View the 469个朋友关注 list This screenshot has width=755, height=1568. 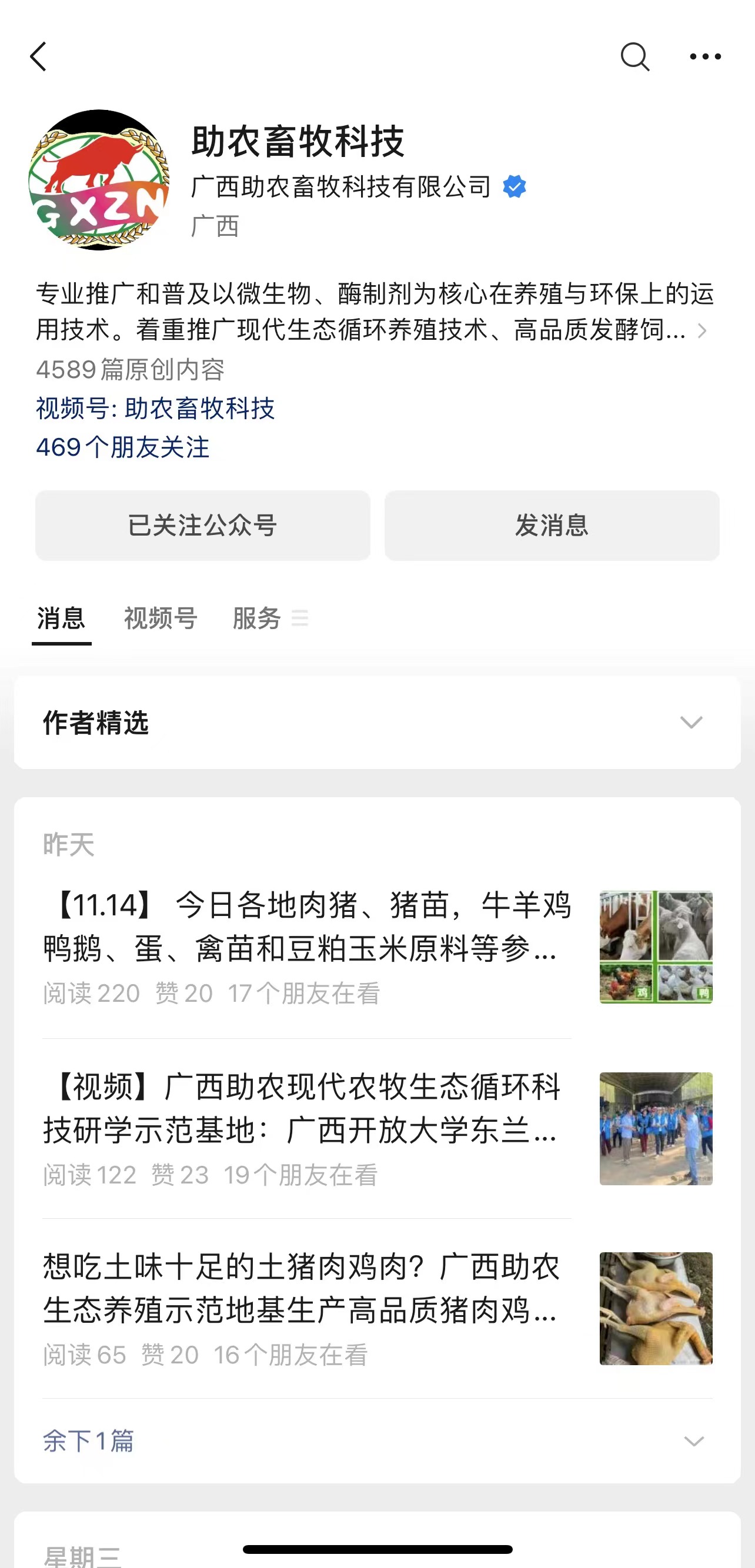[x=123, y=447]
